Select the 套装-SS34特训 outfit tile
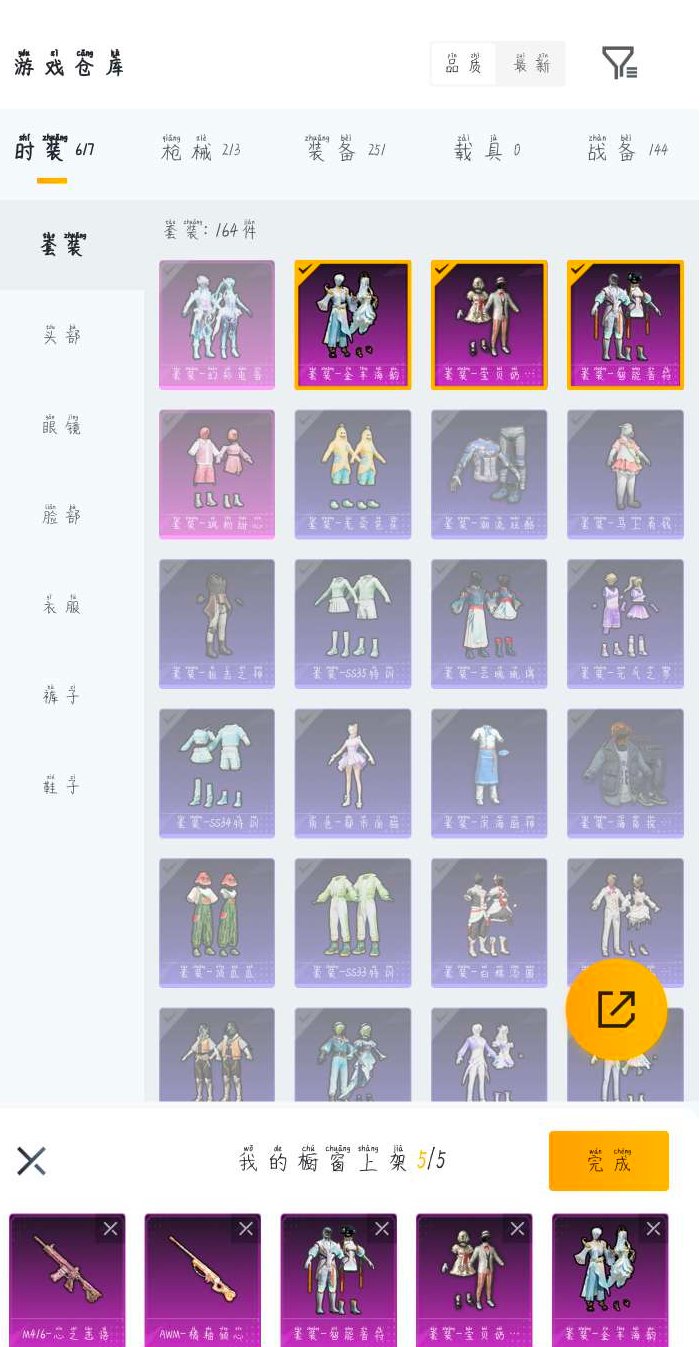 tap(216, 772)
